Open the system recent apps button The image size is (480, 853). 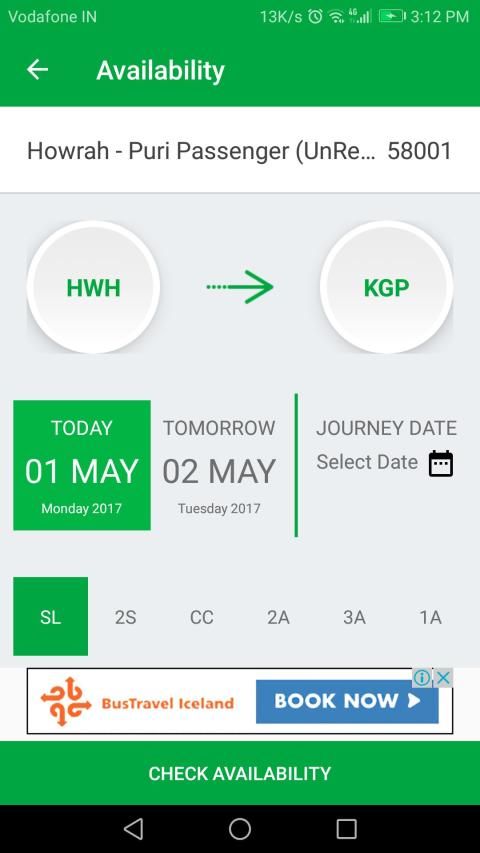tap(346, 829)
